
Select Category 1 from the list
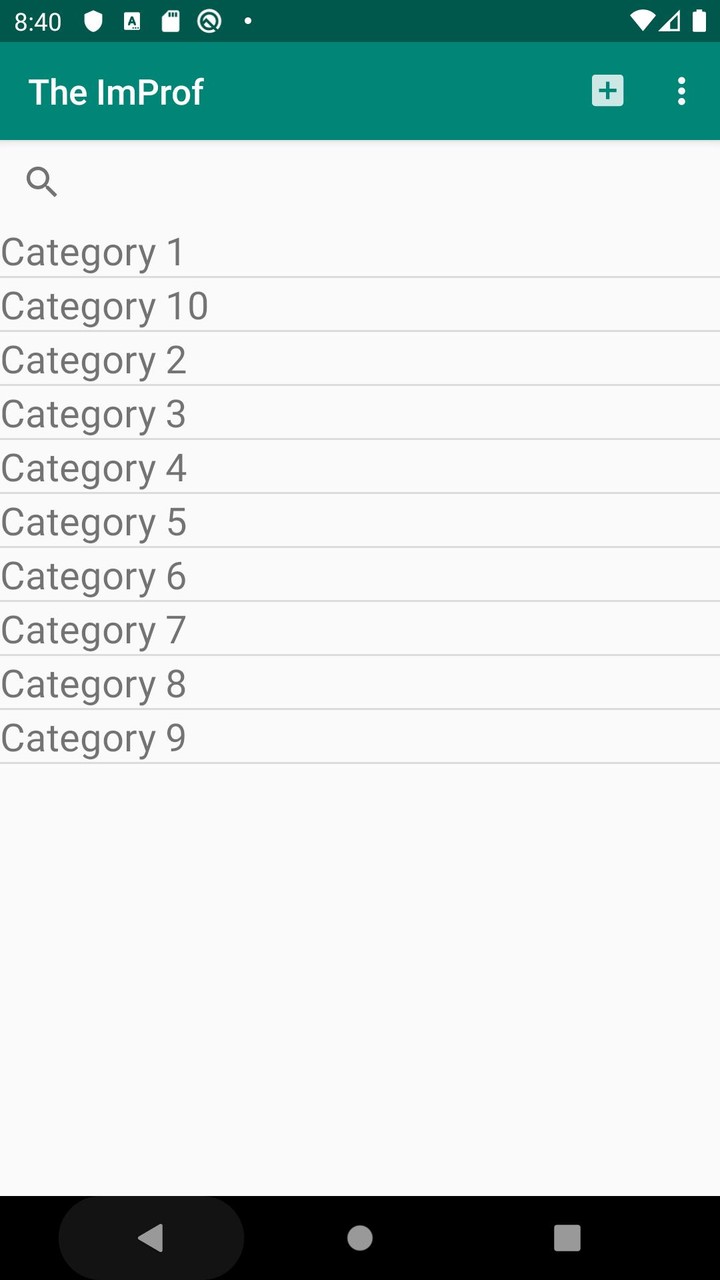(92, 252)
